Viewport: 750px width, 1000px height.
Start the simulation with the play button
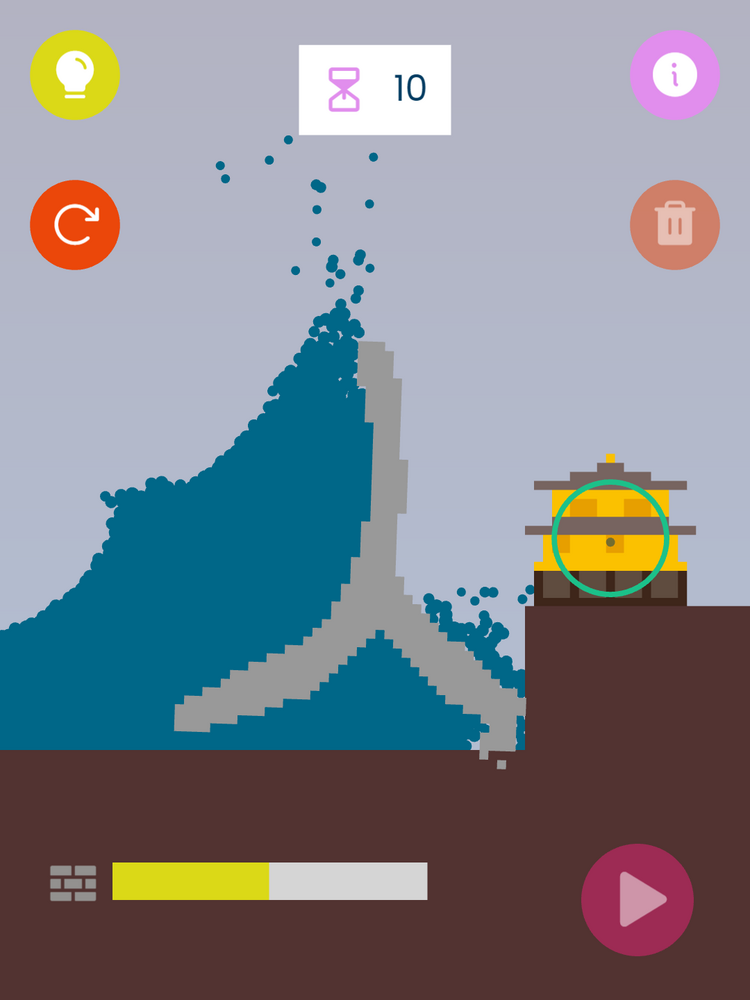click(637, 899)
